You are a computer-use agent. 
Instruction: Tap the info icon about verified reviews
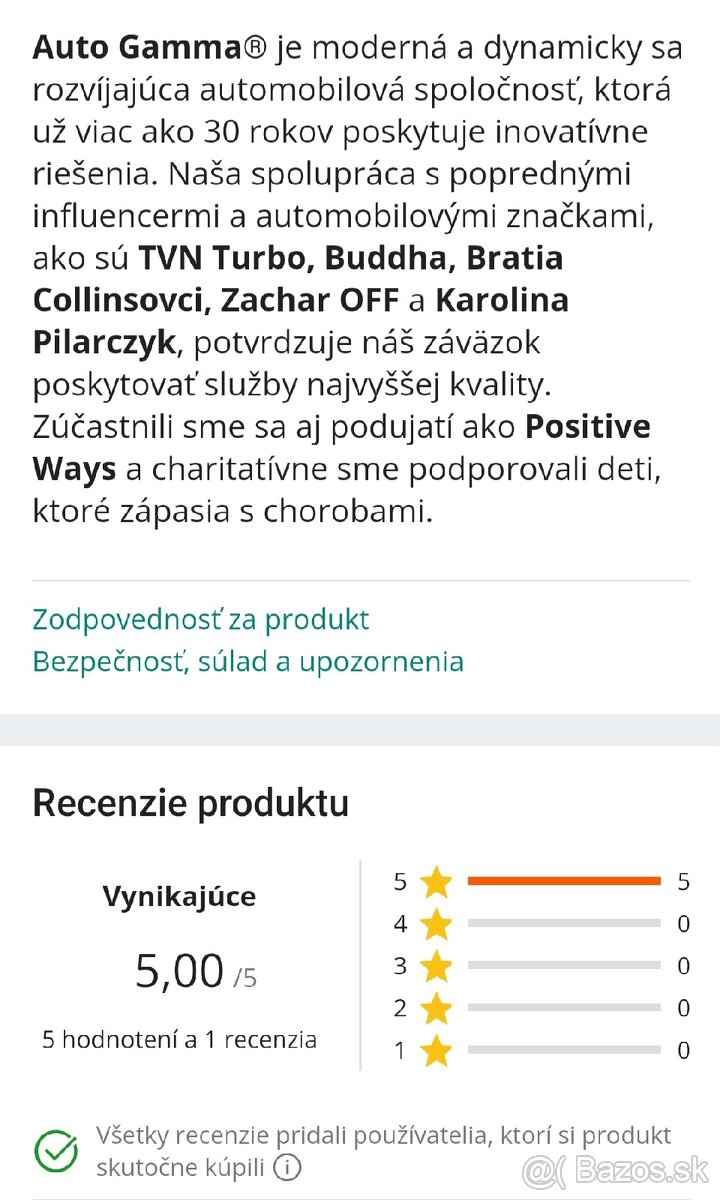click(287, 1167)
